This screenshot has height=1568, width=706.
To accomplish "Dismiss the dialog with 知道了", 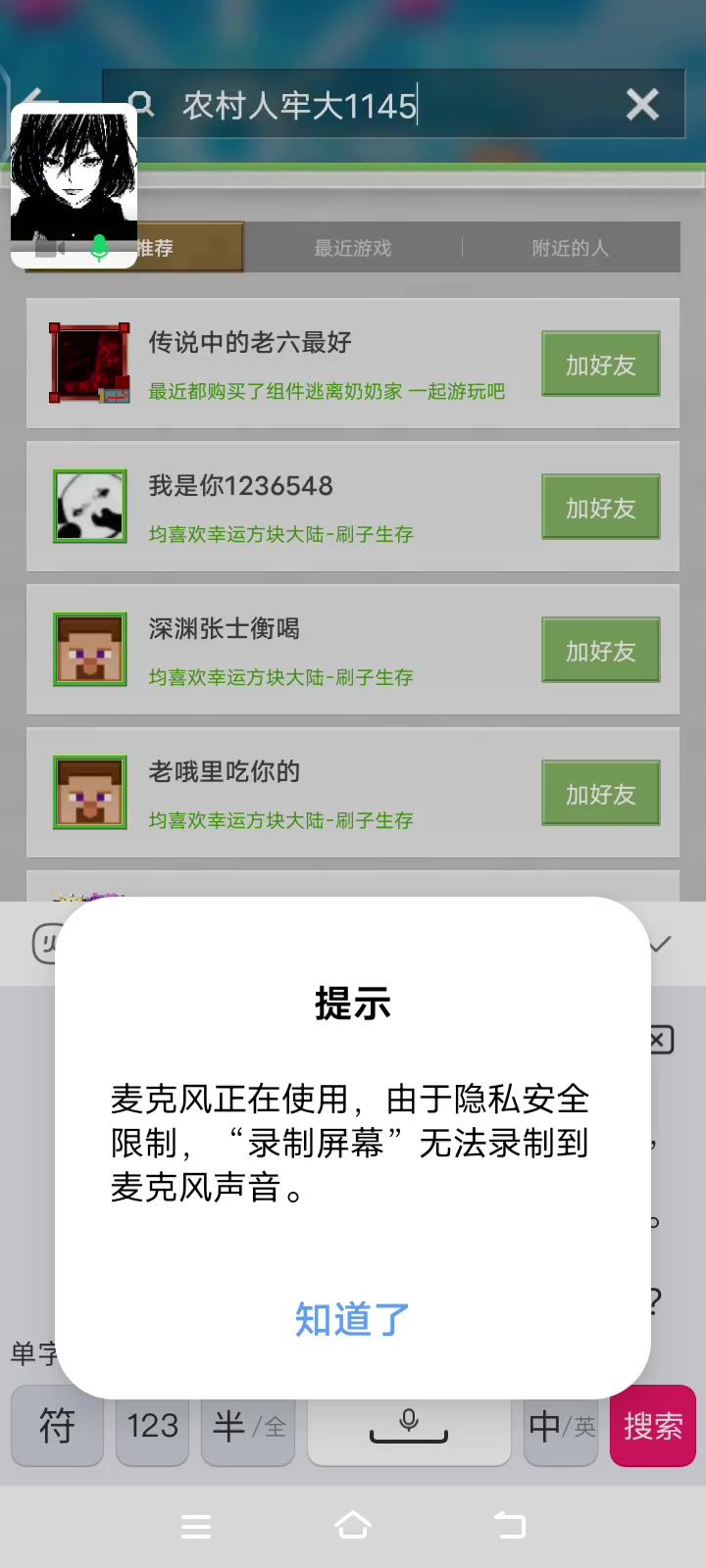I will coord(352,1319).
